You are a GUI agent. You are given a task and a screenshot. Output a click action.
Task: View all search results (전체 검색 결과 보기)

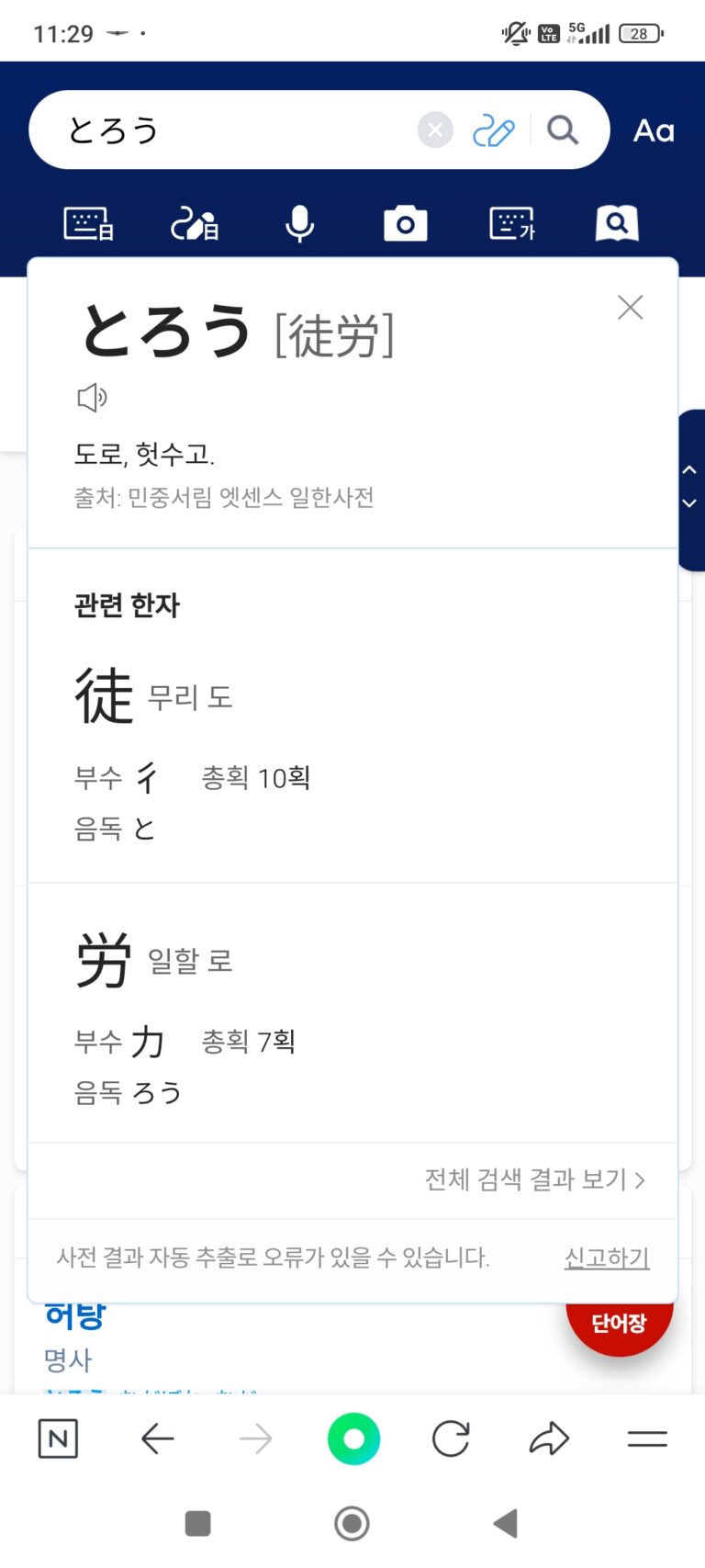click(534, 1179)
